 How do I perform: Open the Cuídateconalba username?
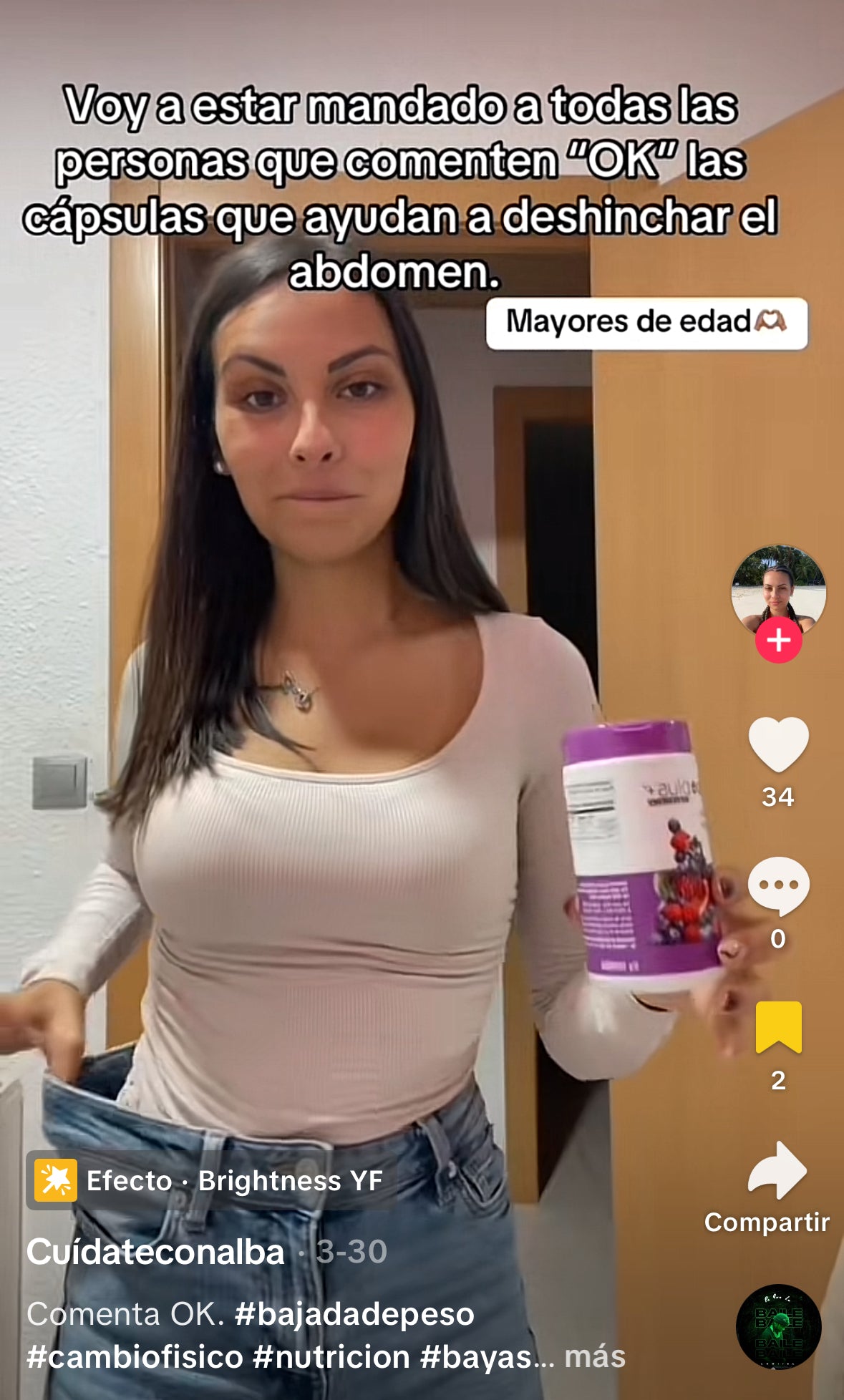(155, 1252)
